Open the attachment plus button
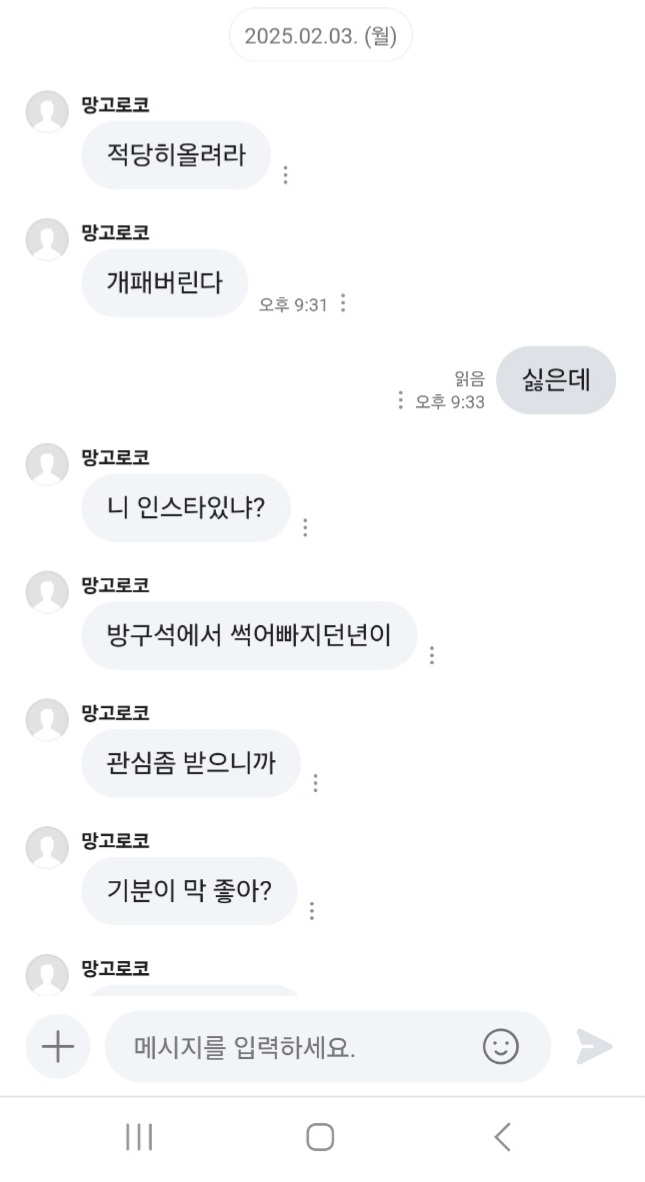The height and width of the screenshot is (1182, 645). pos(58,1046)
